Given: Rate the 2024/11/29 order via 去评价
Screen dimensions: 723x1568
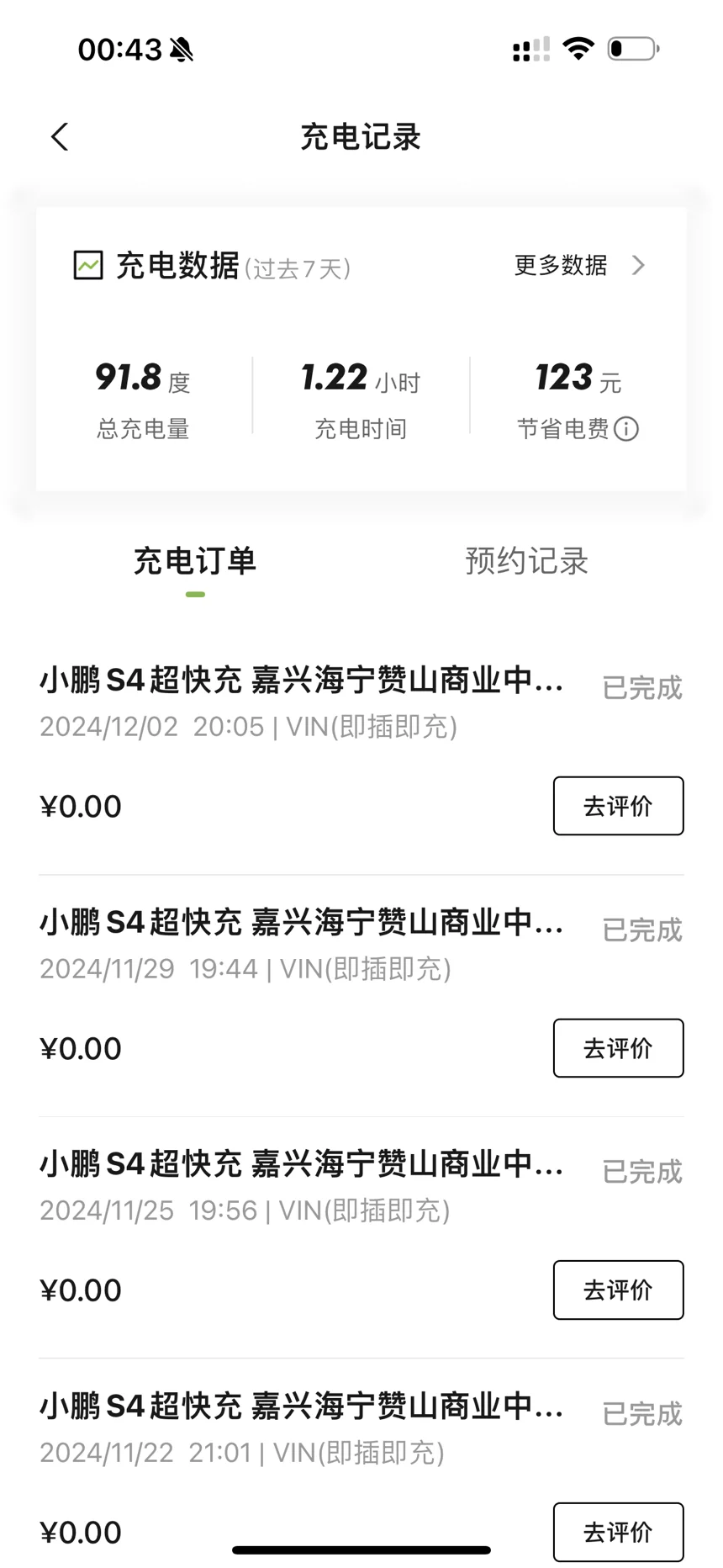Looking at the screenshot, I should [x=618, y=1048].
